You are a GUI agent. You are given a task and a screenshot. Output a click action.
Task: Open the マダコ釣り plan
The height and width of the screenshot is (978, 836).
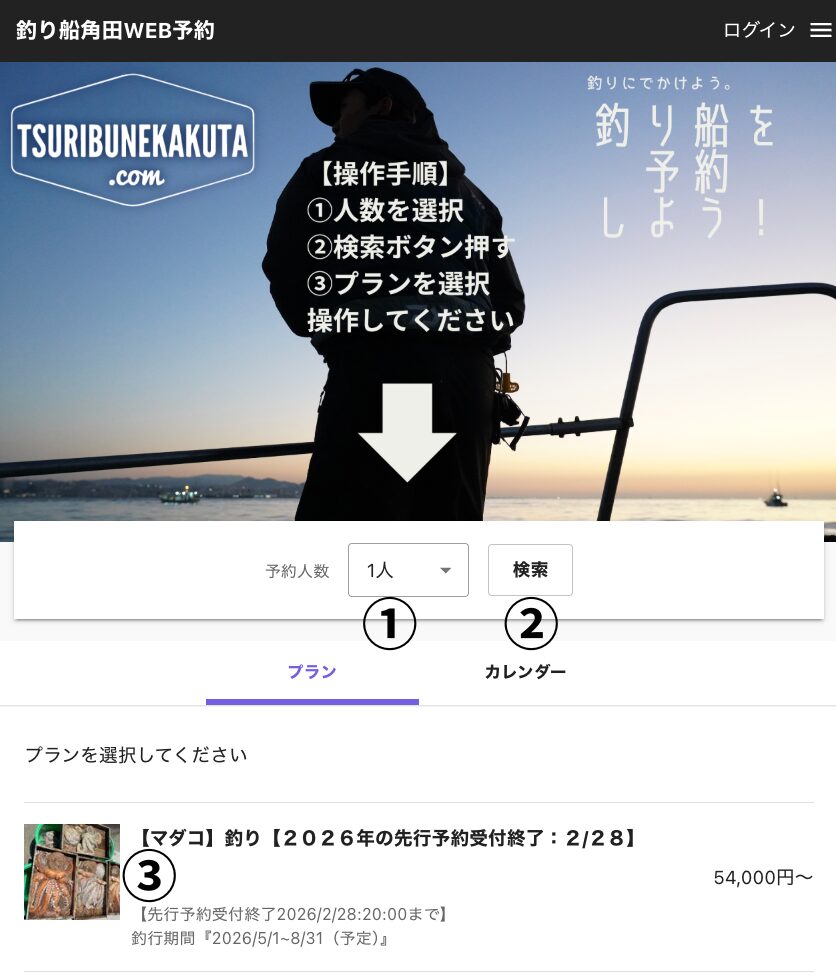[x=385, y=839]
